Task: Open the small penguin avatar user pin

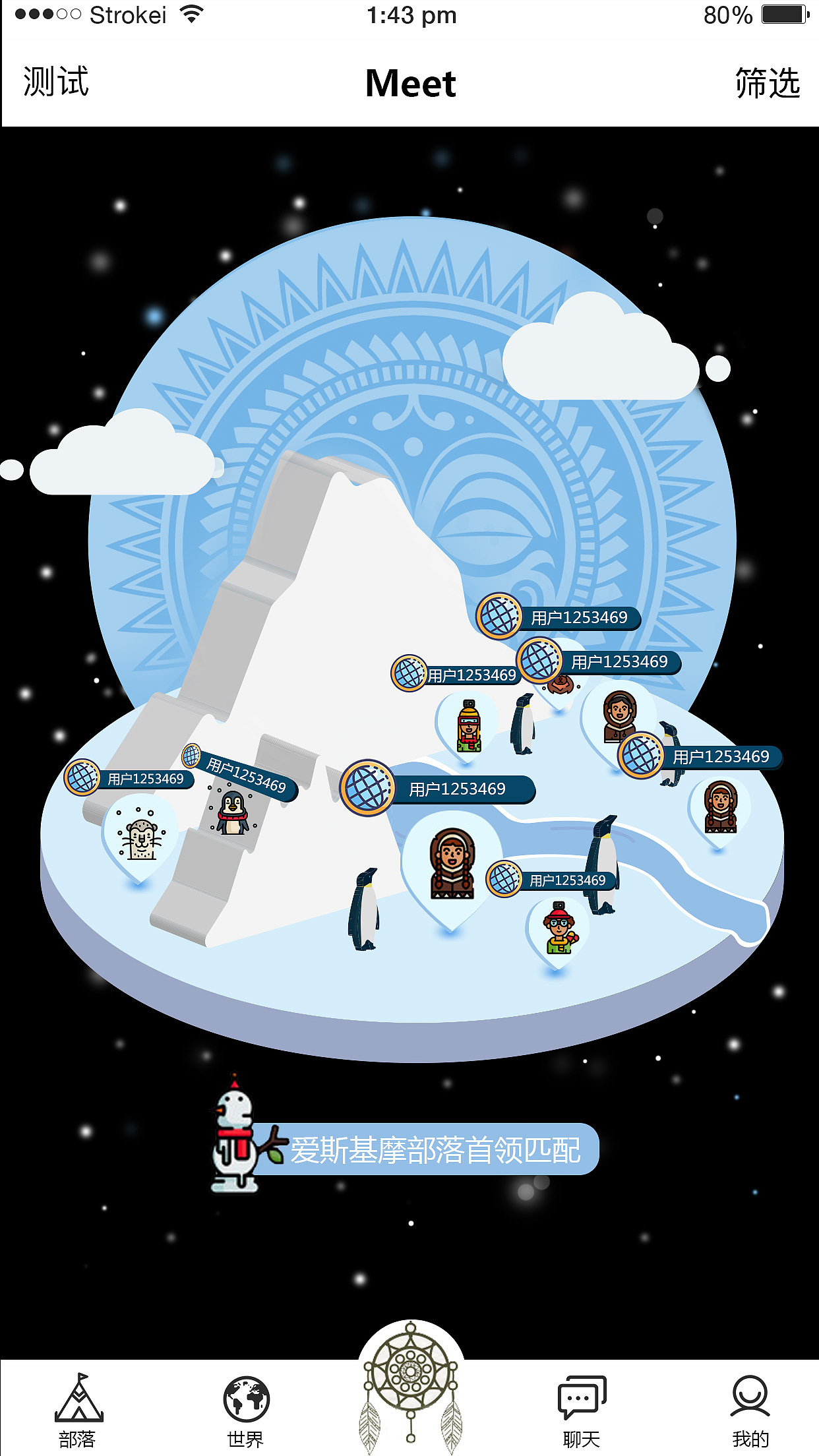Action: point(233,812)
